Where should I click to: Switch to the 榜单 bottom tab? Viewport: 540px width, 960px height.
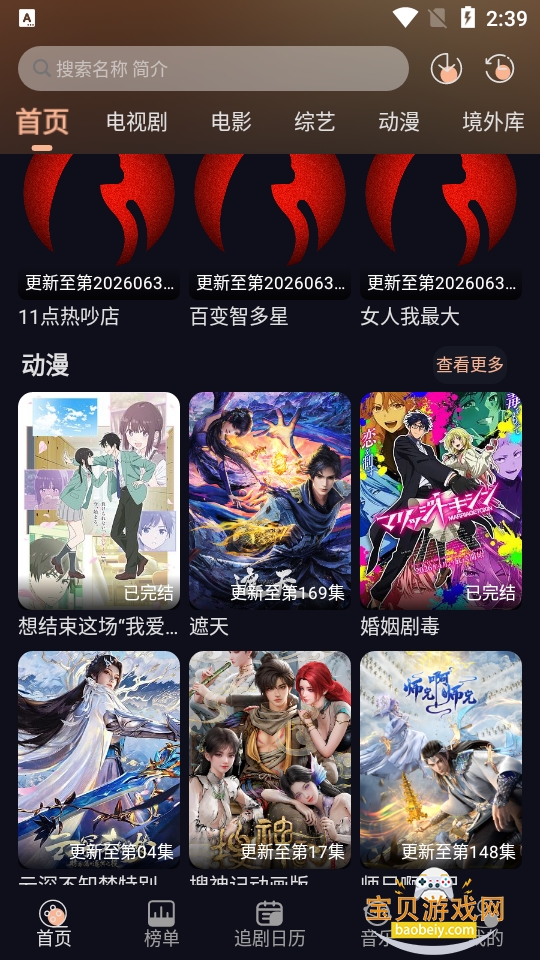(x=162, y=924)
